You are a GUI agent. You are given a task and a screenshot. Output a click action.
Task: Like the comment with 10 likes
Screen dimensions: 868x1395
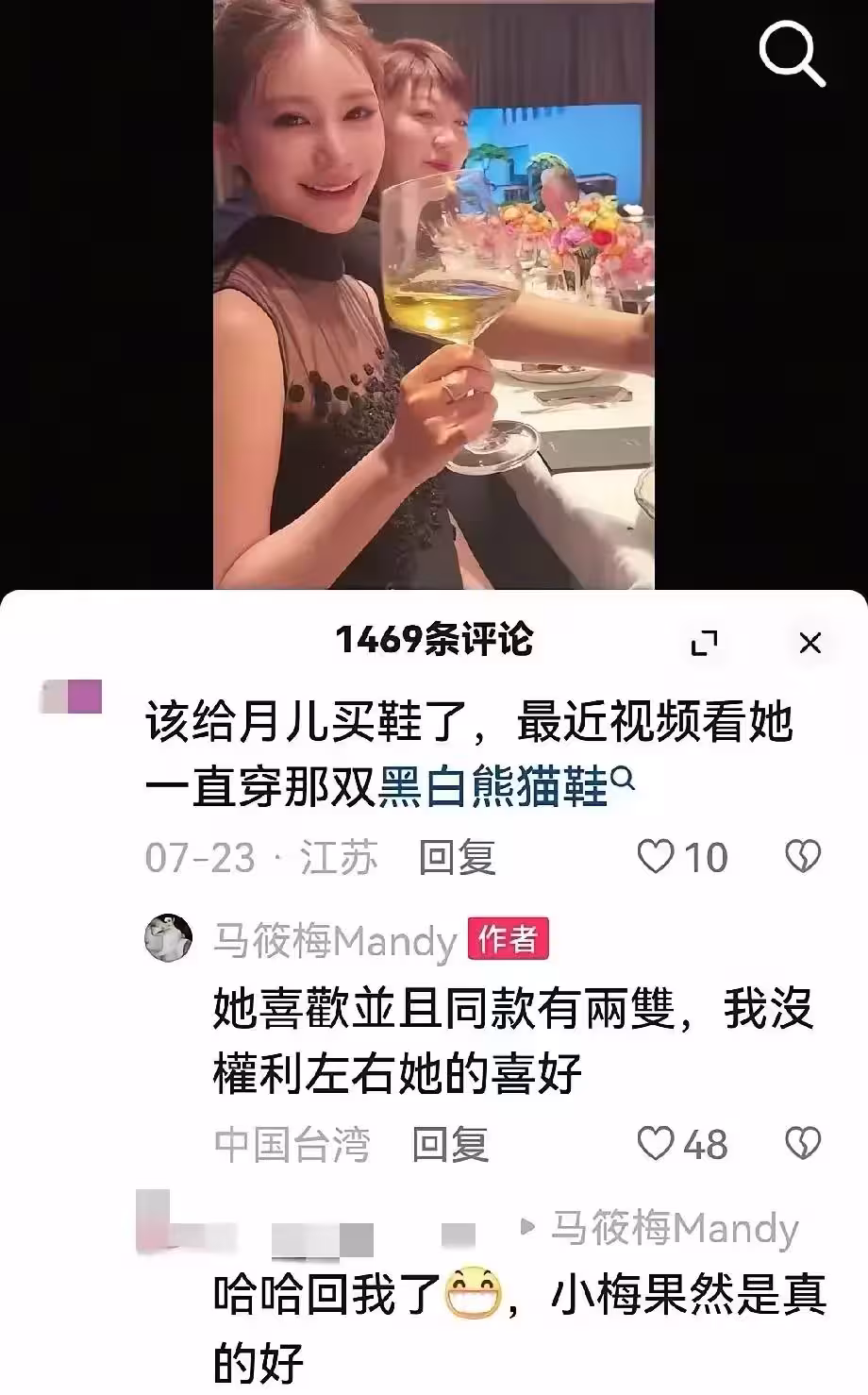tap(655, 857)
